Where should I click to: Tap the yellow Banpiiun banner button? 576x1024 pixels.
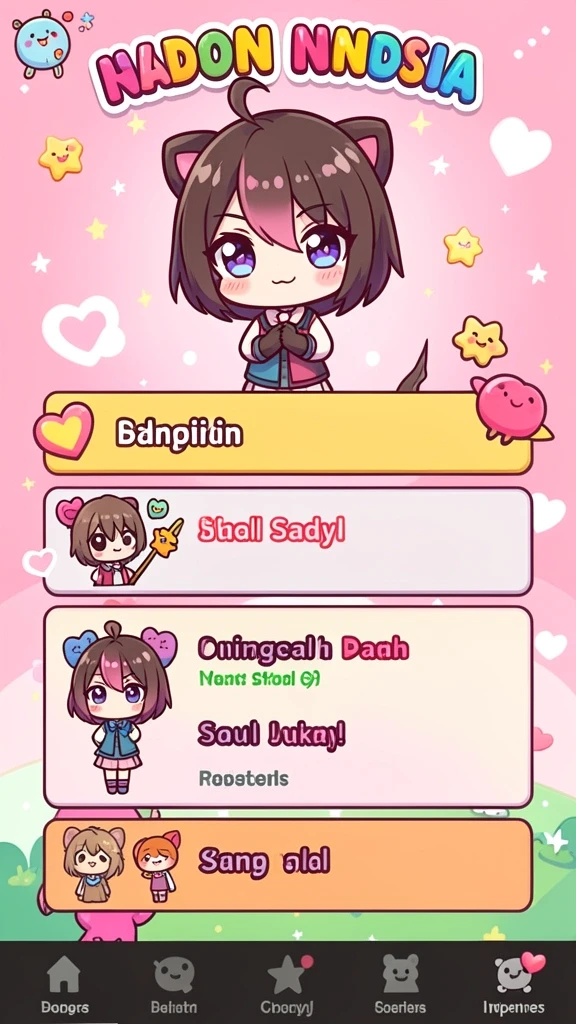(x=287, y=433)
